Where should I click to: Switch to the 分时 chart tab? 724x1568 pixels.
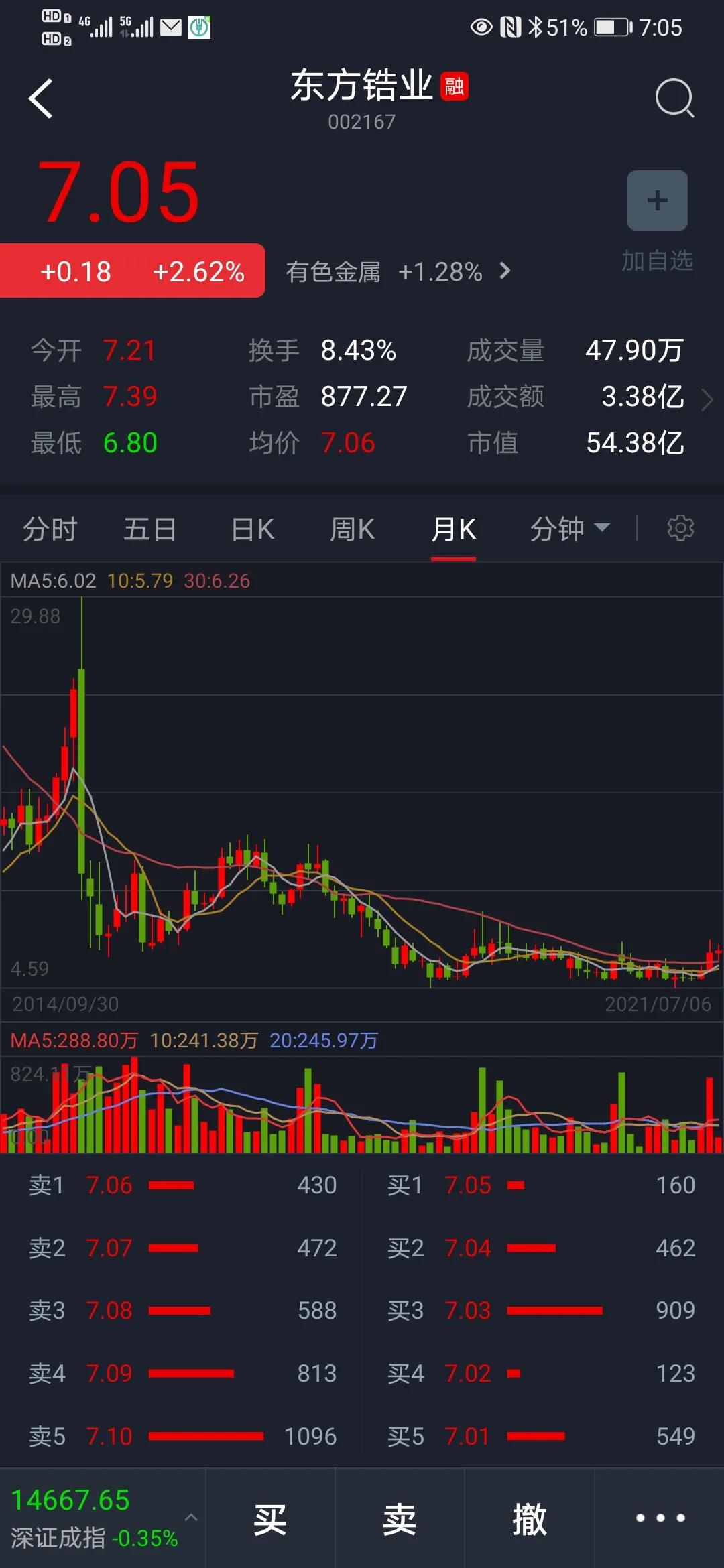click(50, 529)
